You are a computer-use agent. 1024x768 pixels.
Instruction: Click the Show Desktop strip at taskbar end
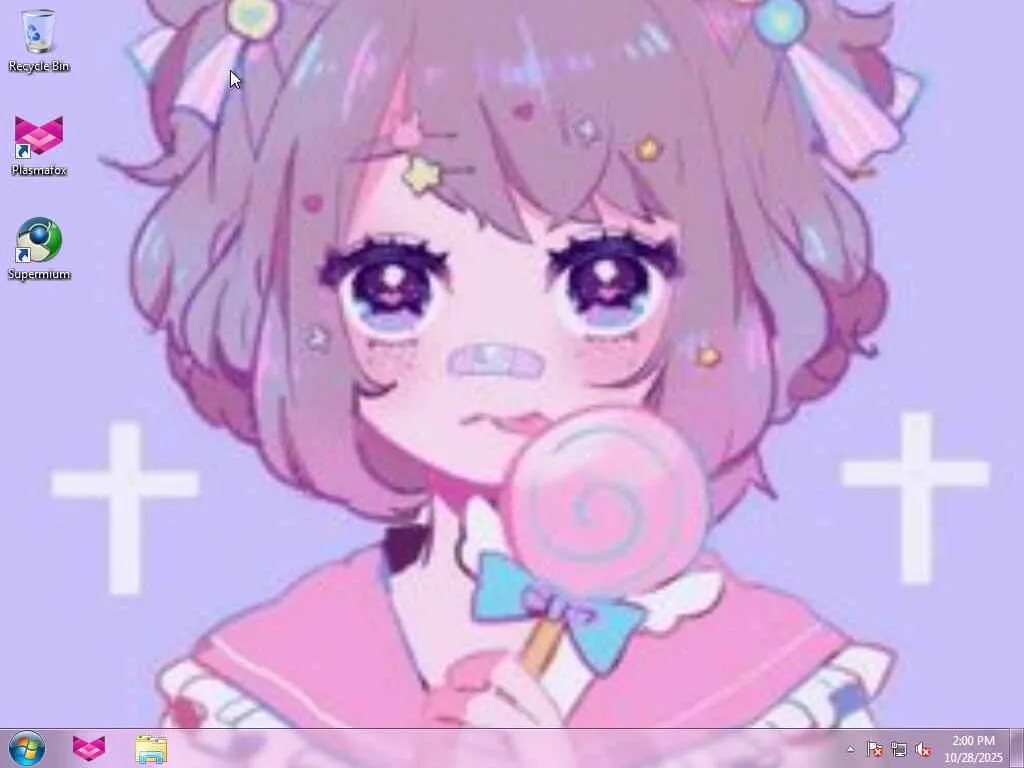point(1017,748)
